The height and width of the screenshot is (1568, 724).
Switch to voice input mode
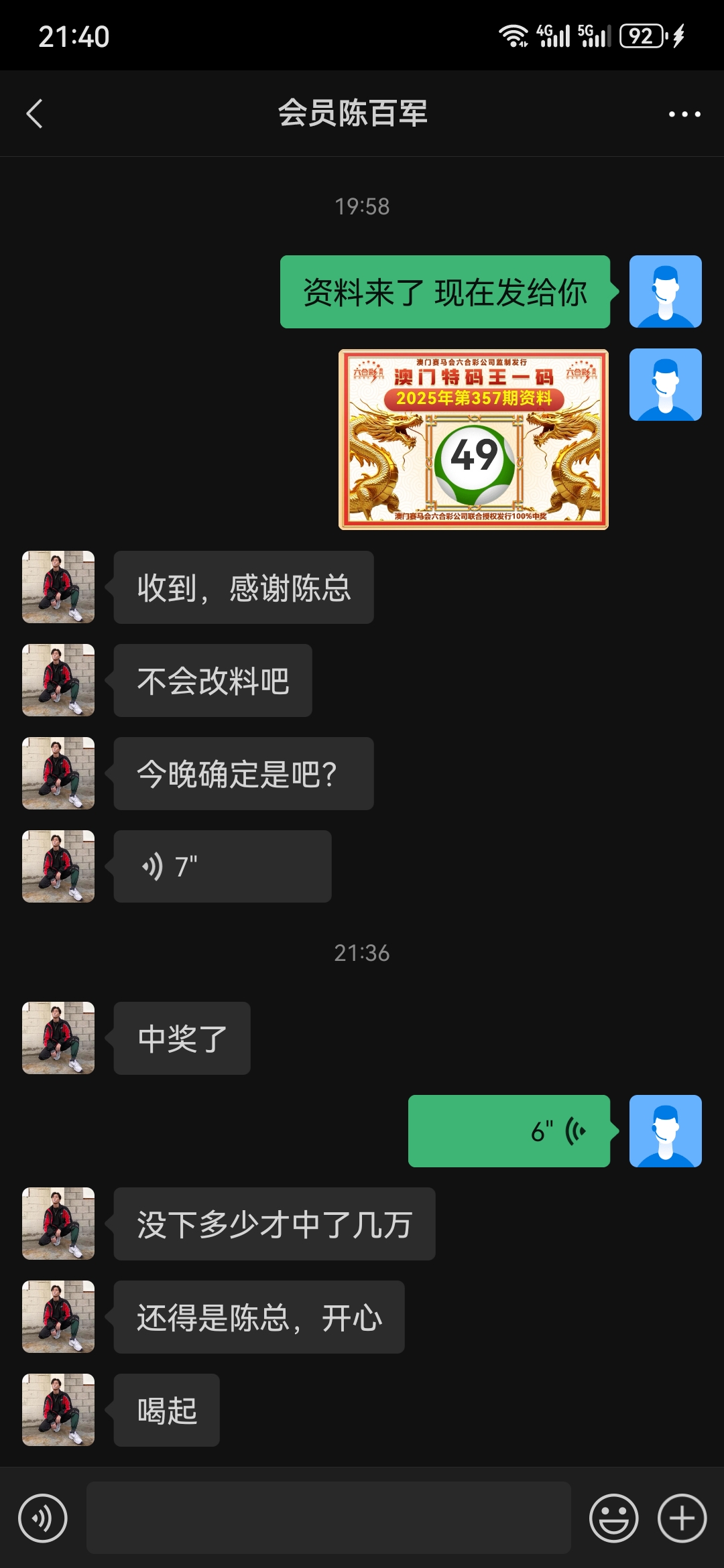(x=43, y=1518)
